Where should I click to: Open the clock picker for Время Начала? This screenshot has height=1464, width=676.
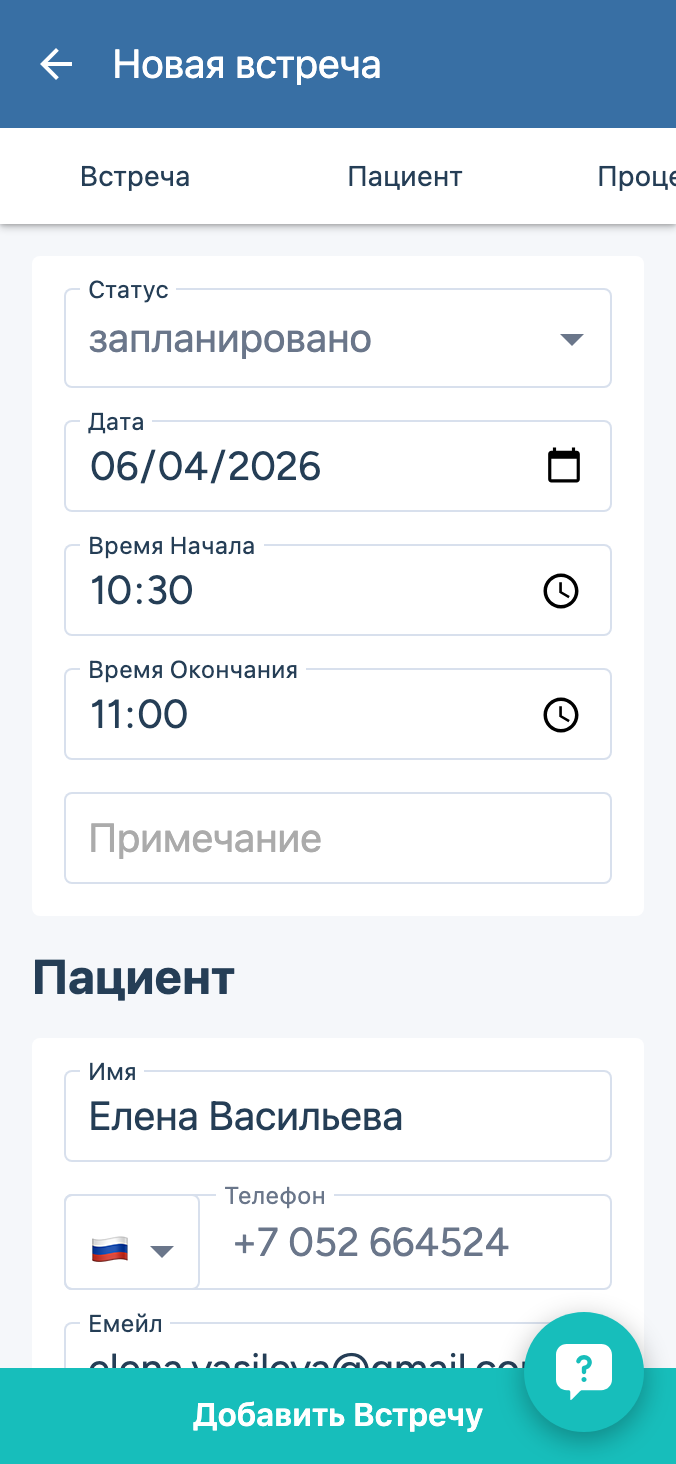[560, 591]
